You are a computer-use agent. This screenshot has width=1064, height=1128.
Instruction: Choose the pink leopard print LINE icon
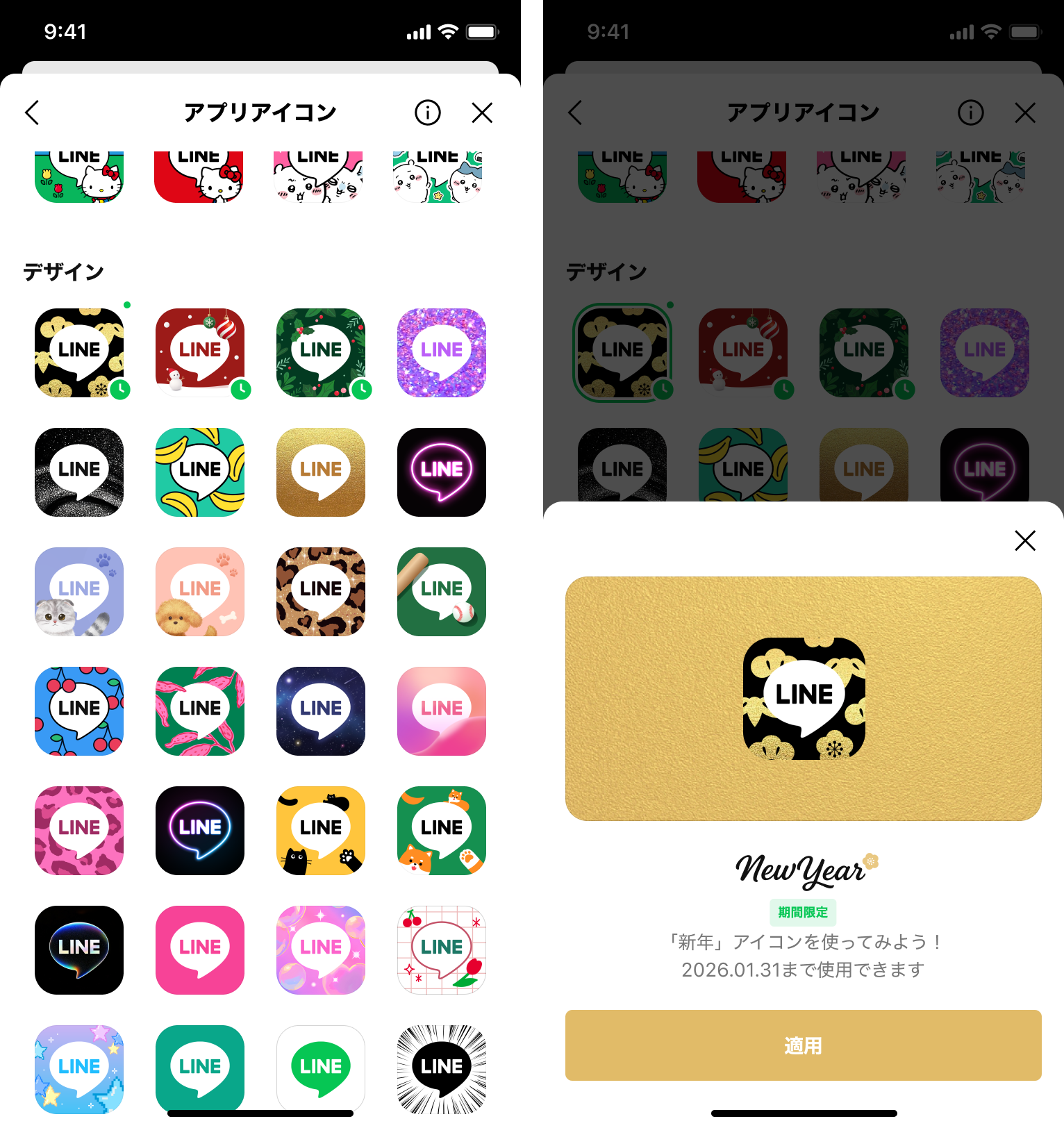point(79,831)
